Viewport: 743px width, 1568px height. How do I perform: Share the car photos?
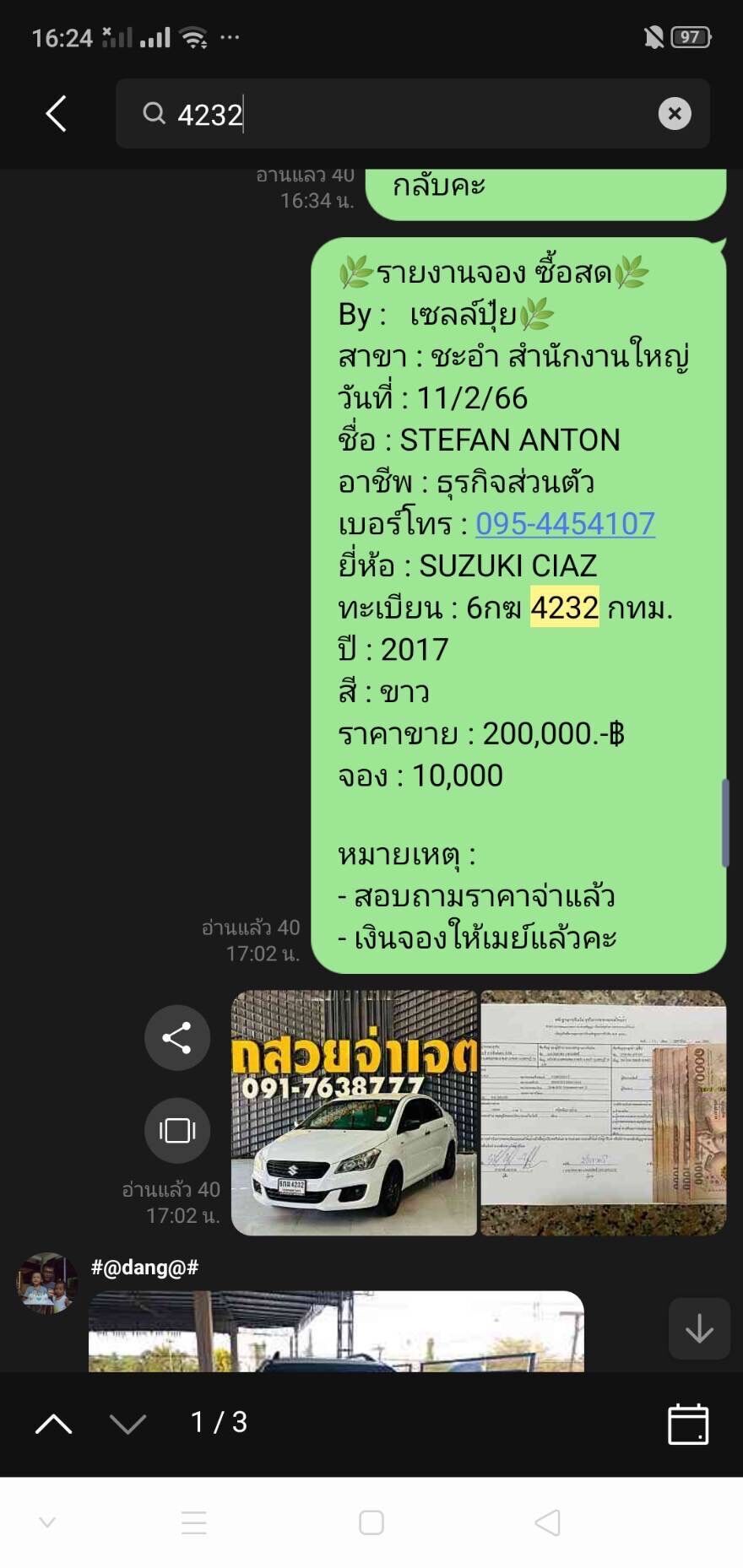[x=177, y=1038]
